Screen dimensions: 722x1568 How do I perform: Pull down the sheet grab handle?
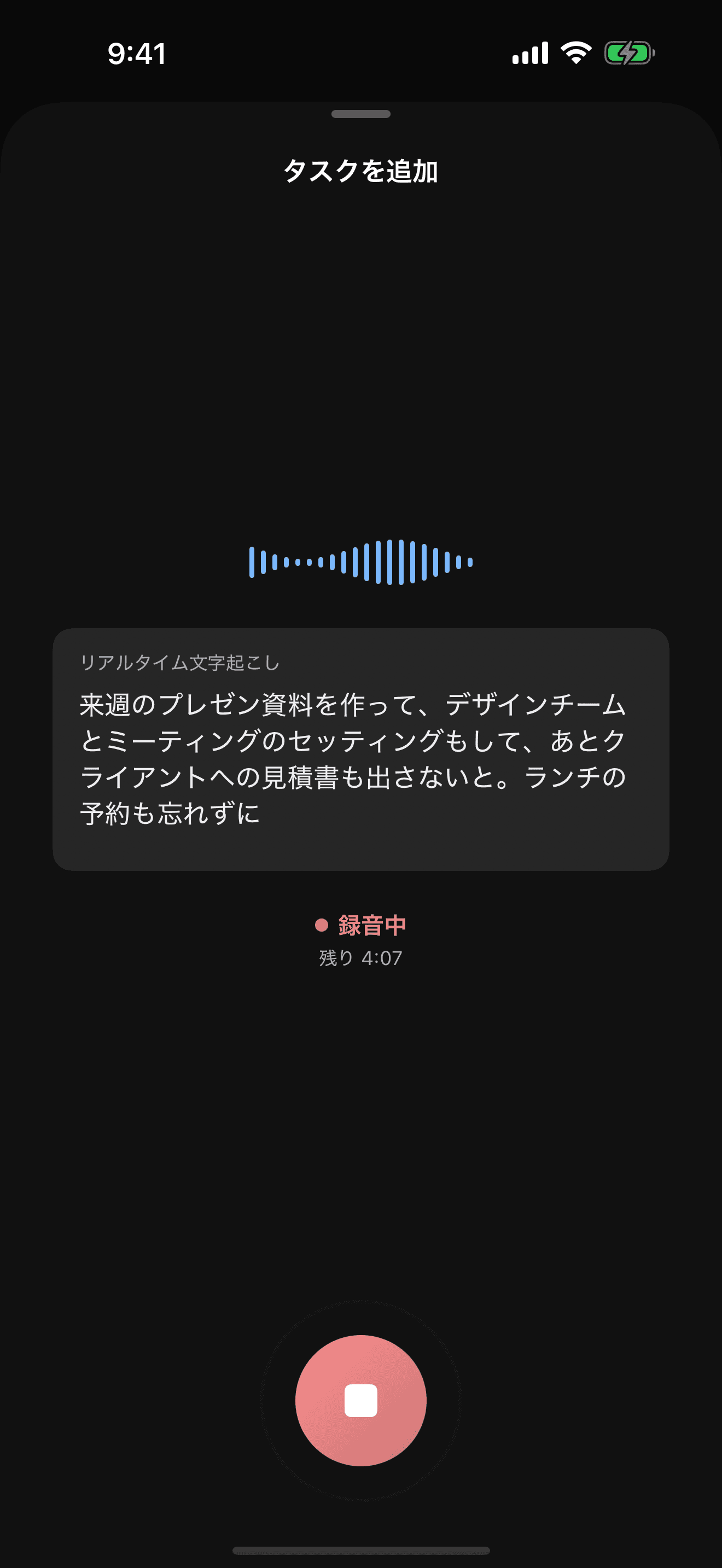click(x=360, y=113)
